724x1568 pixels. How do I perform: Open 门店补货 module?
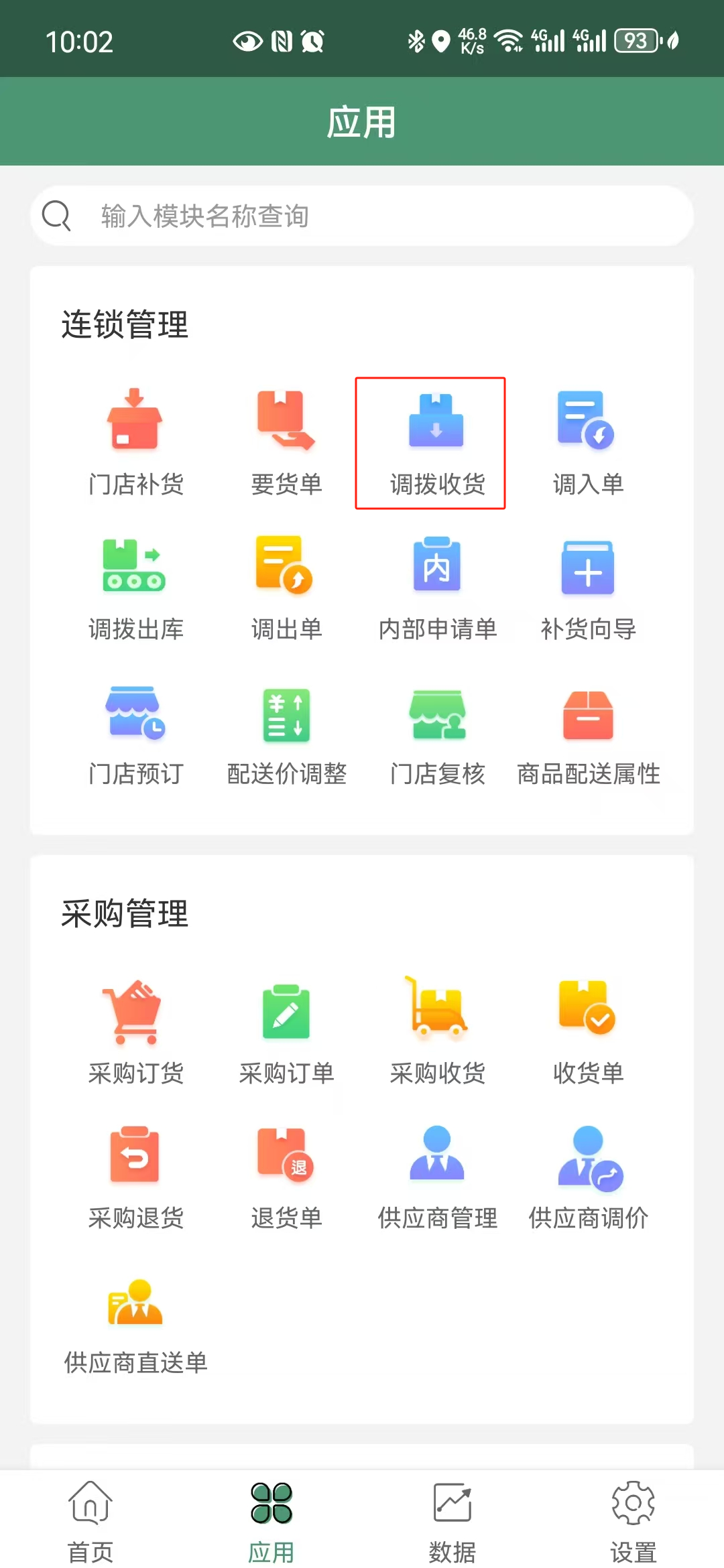pos(135,442)
